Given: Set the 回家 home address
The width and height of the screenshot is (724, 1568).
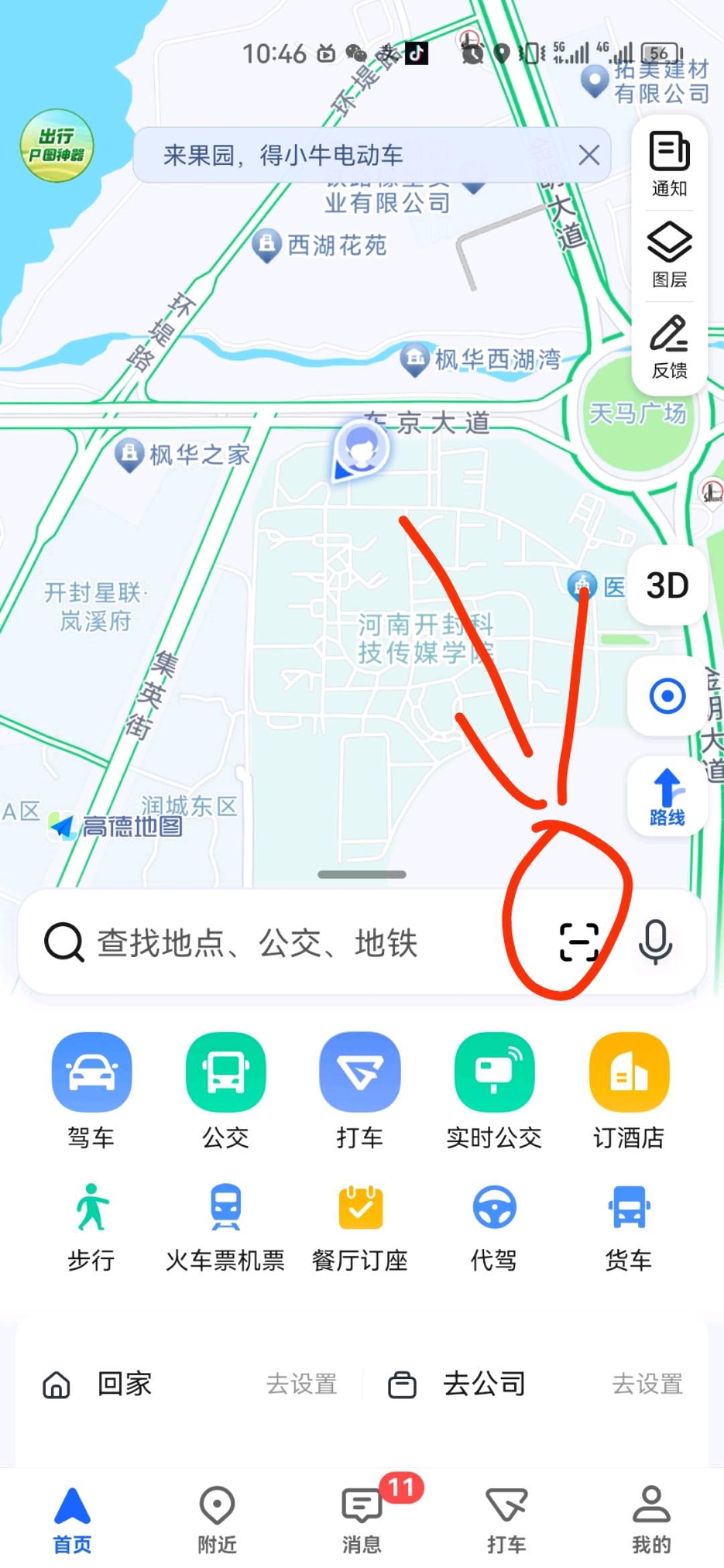Looking at the screenshot, I should [x=302, y=1384].
